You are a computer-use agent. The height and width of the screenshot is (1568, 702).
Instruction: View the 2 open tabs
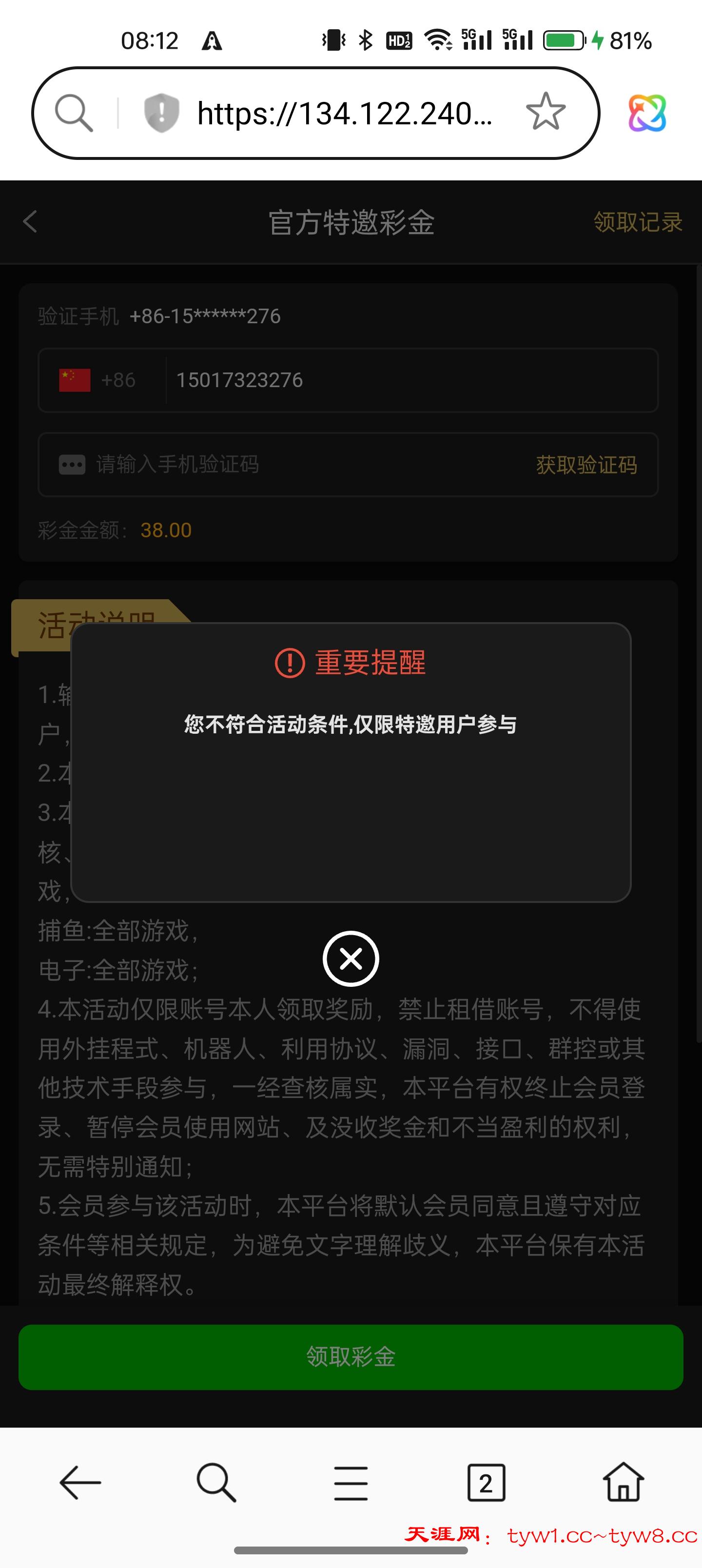(x=486, y=1483)
